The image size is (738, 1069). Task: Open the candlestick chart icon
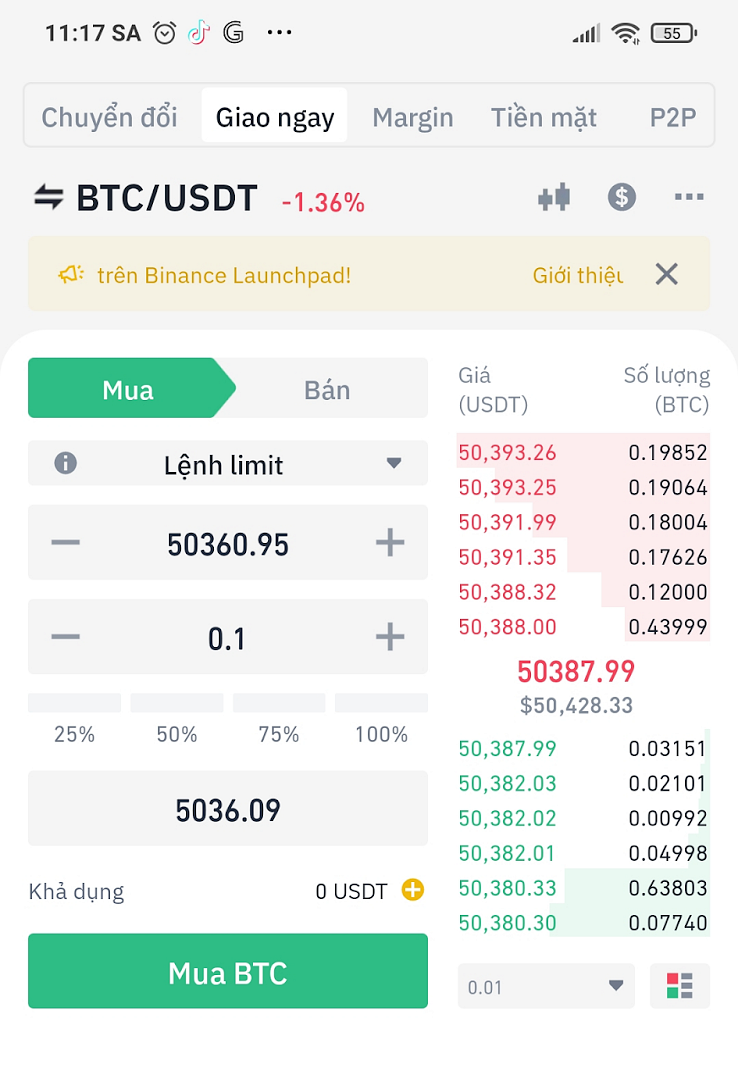pos(554,197)
